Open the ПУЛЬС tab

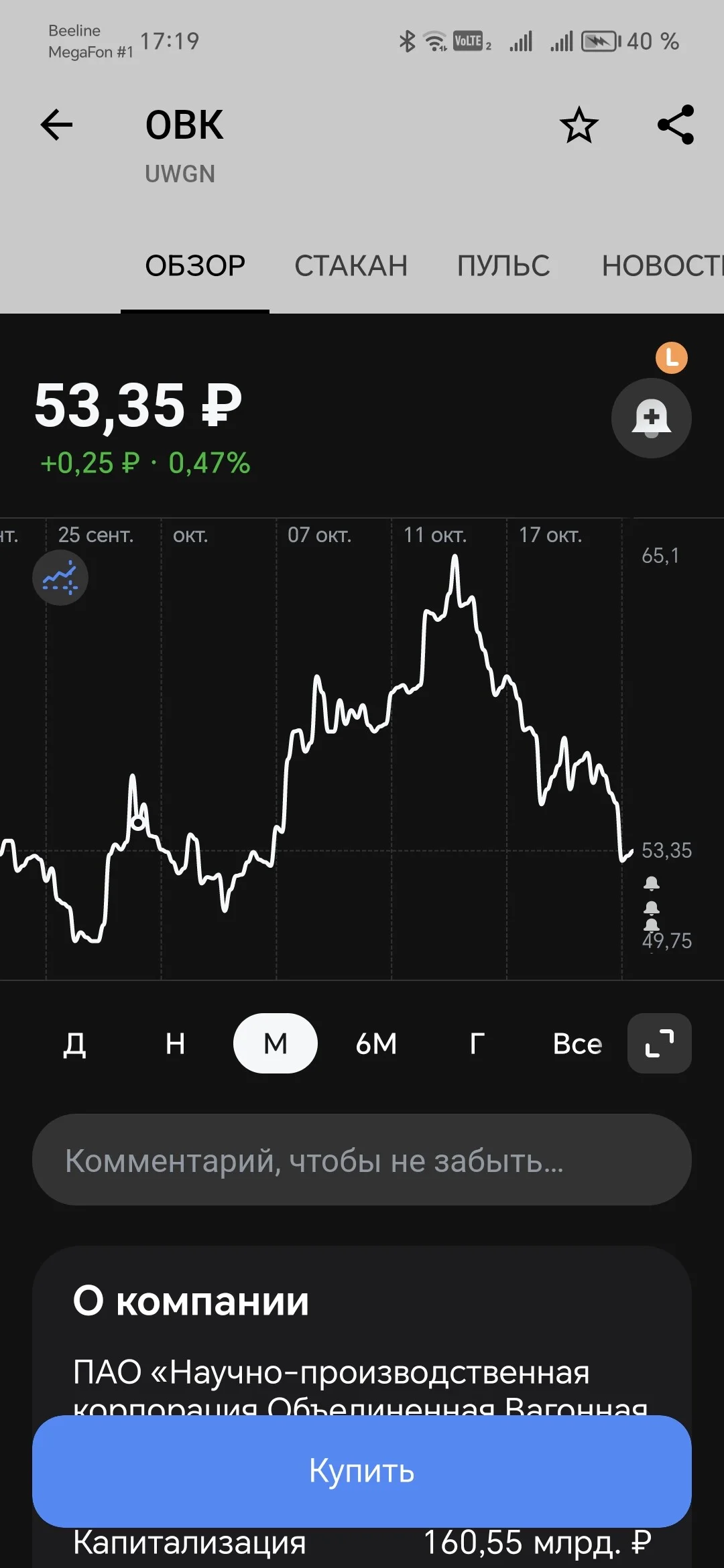click(503, 266)
